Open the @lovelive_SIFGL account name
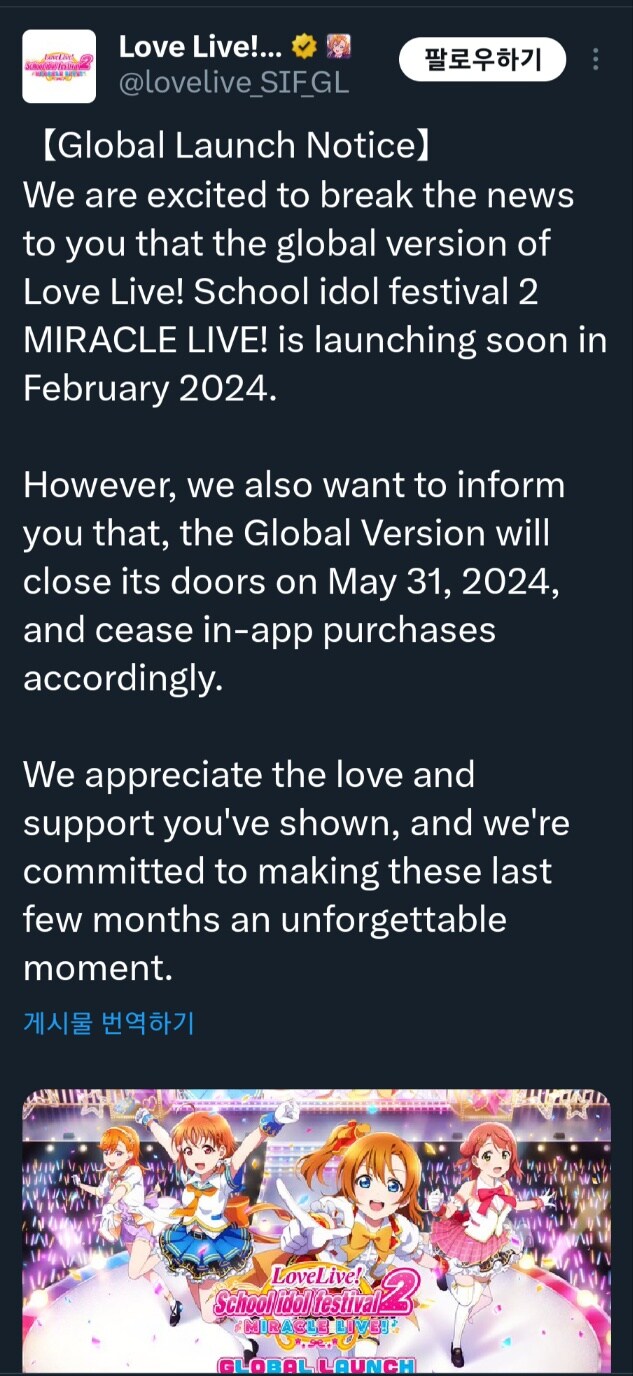Image resolution: width=633 pixels, height=1376 pixels. (233, 83)
